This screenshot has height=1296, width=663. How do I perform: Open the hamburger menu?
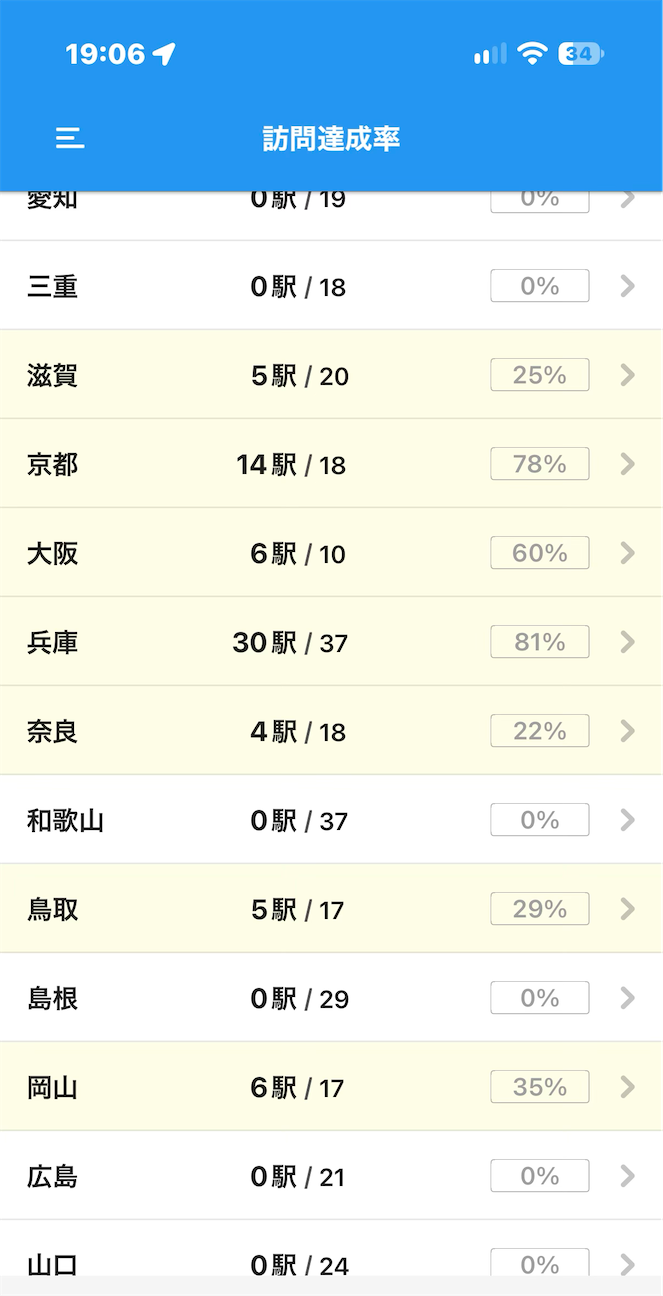69,139
